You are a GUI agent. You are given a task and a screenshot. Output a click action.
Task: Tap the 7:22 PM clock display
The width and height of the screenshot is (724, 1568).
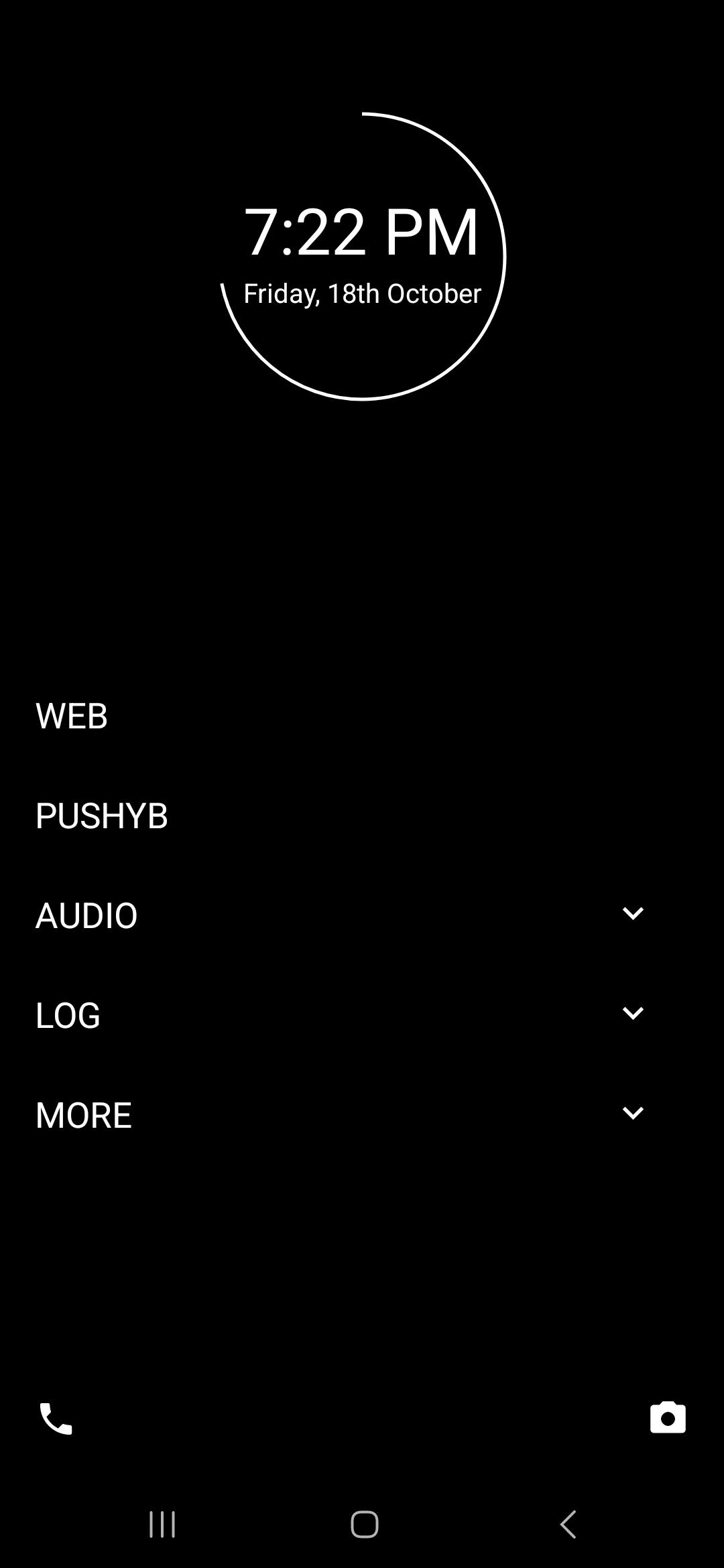click(362, 233)
